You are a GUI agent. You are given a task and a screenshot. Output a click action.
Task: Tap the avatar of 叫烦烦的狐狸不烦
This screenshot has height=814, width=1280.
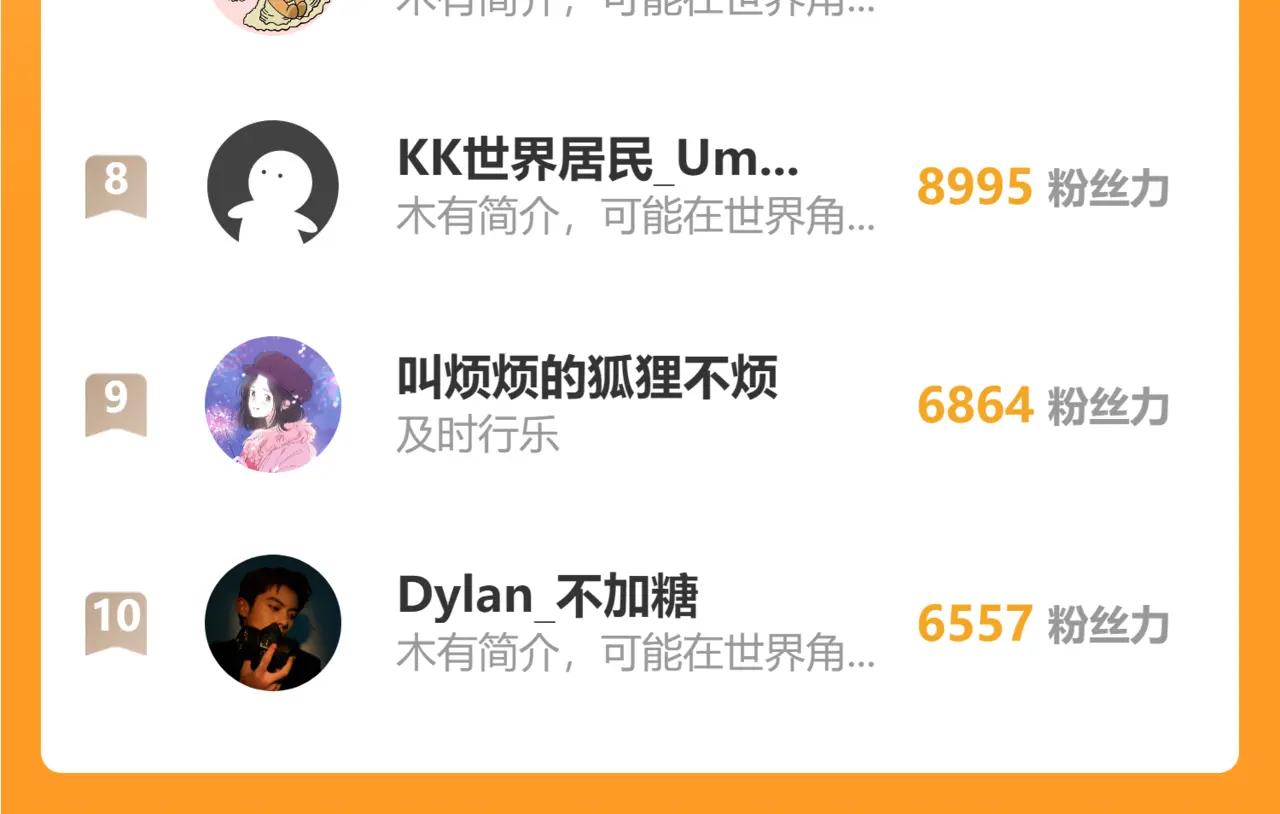tap(273, 404)
